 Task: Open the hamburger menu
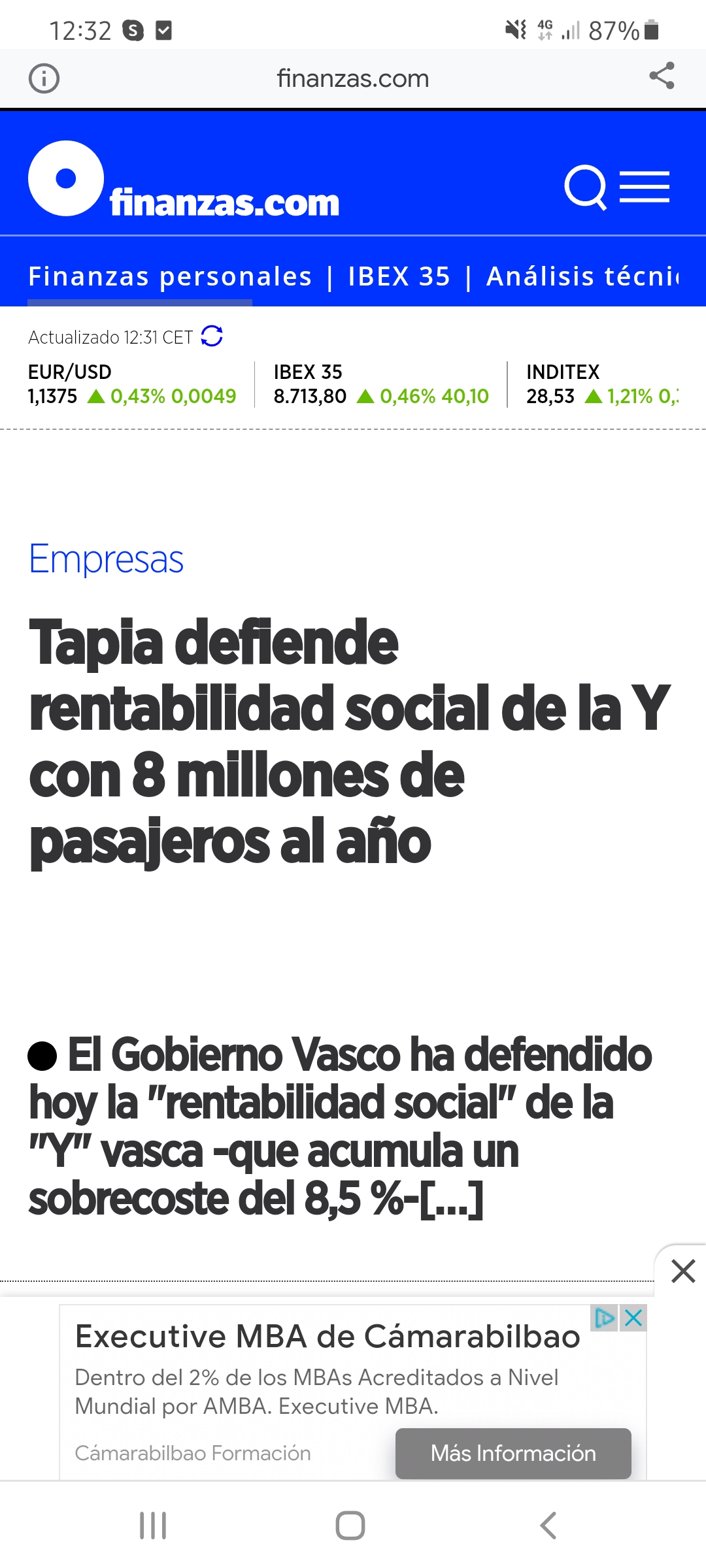point(645,187)
